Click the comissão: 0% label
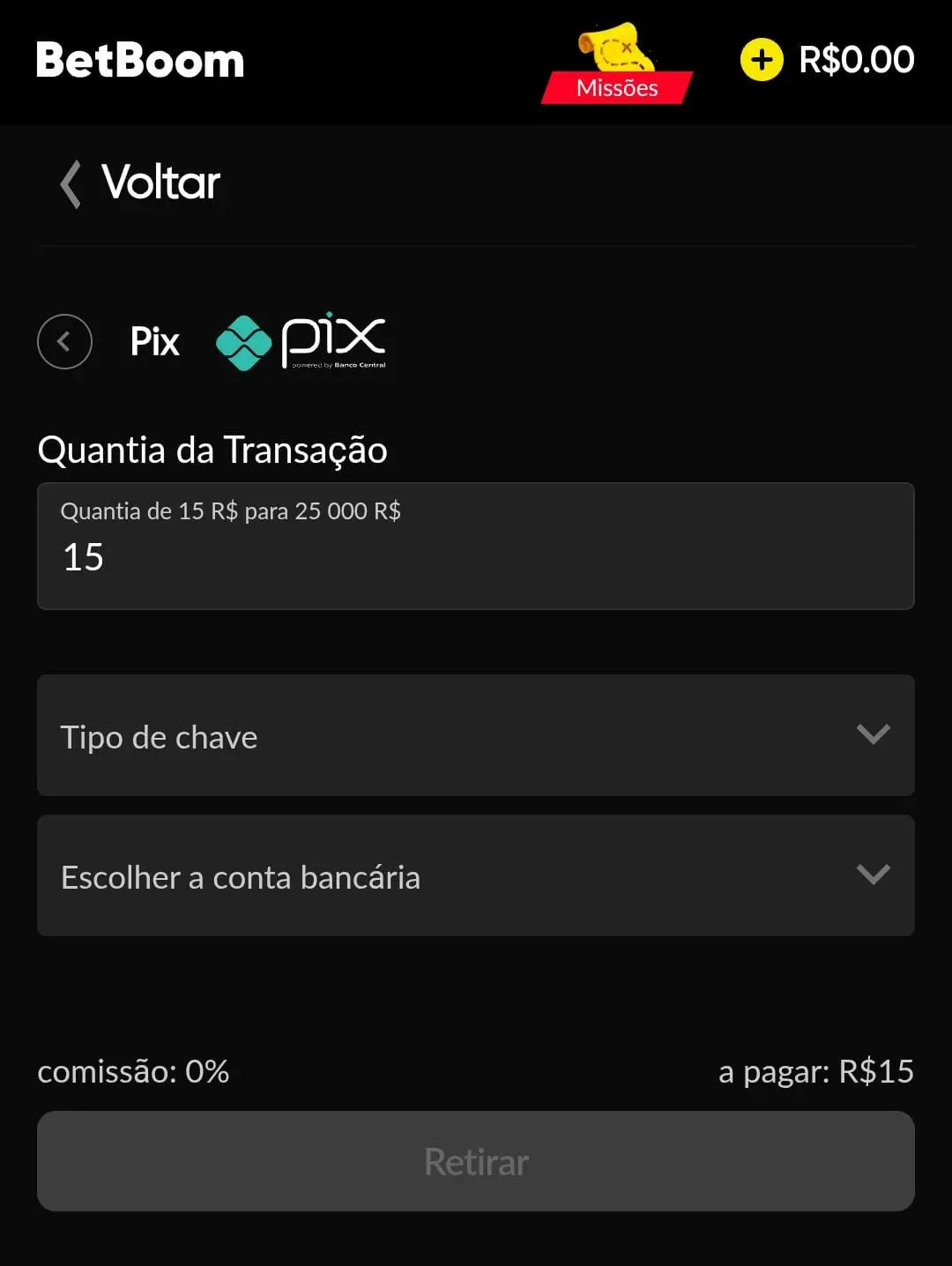The image size is (952, 1266). (133, 1072)
